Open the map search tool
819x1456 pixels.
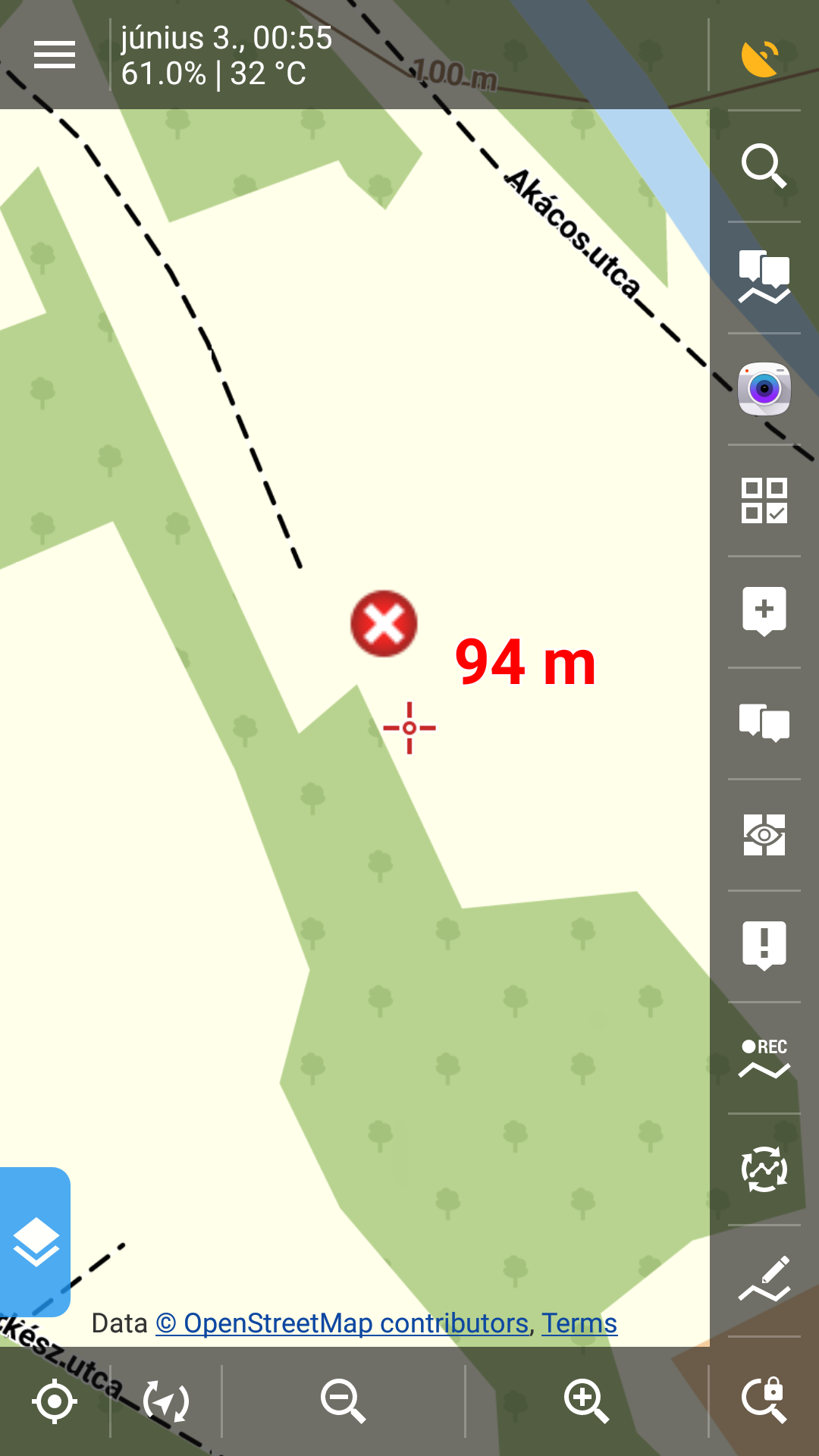(x=764, y=166)
